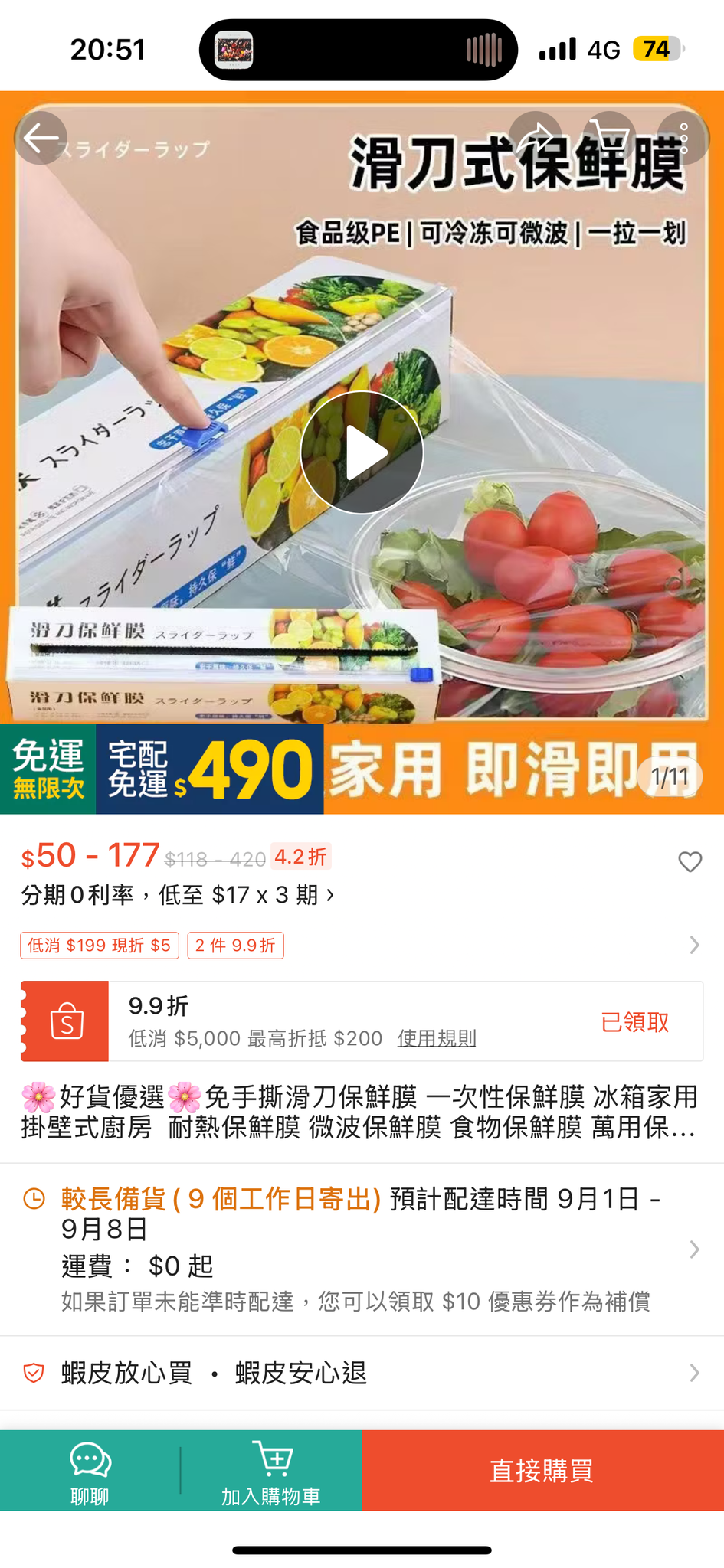Viewport: 724px width, 1568px height.
Task: Start a chat with the seller via 聊聊
Action: 90,1470
